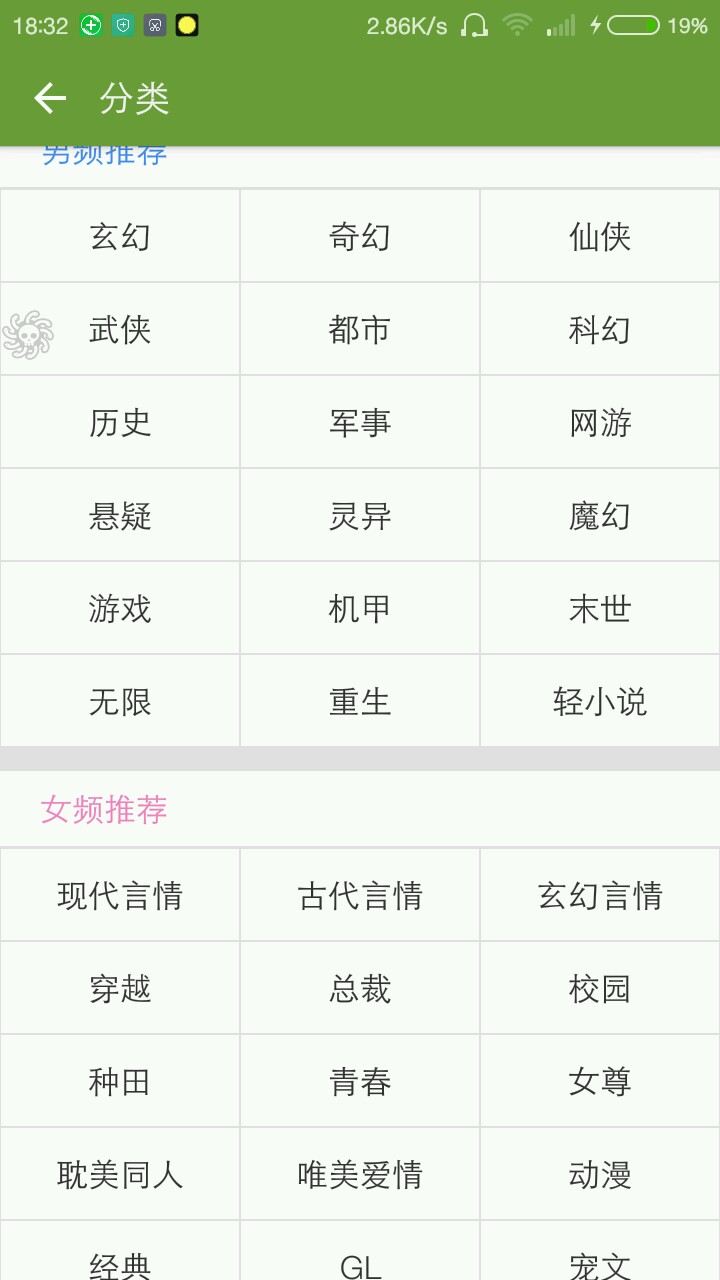This screenshot has height=1280, width=720.
Task: Select the 军事 category
Action: coord(360,423)
